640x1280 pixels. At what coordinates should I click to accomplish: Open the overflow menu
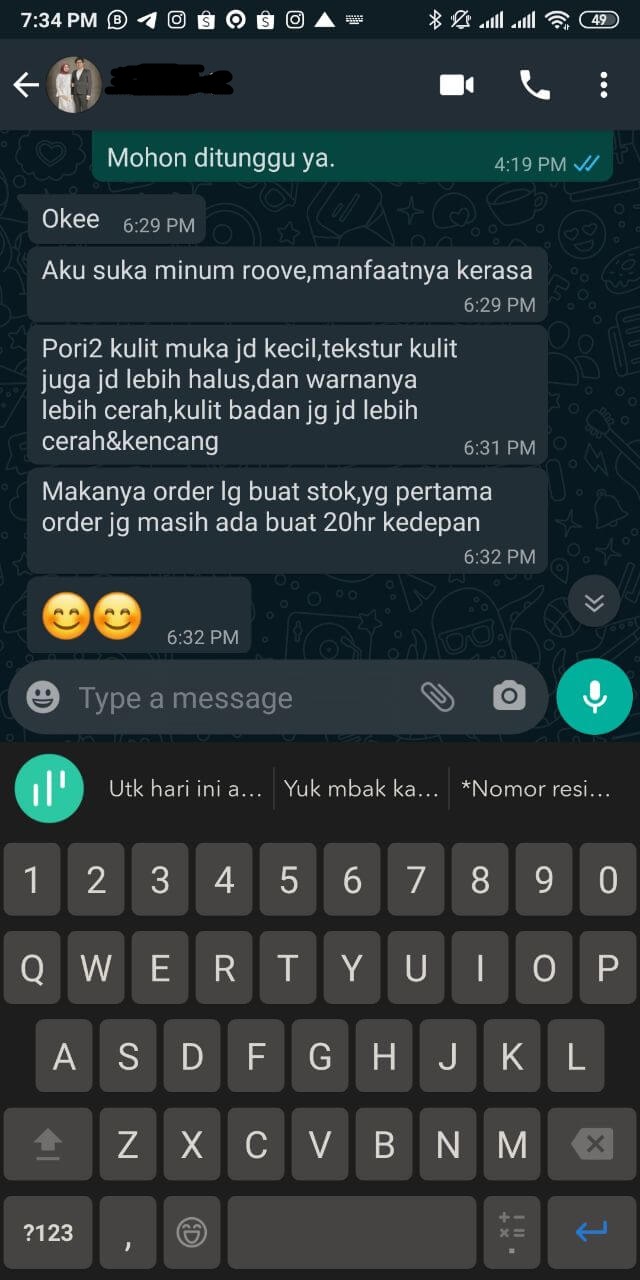tap(603, 85)
